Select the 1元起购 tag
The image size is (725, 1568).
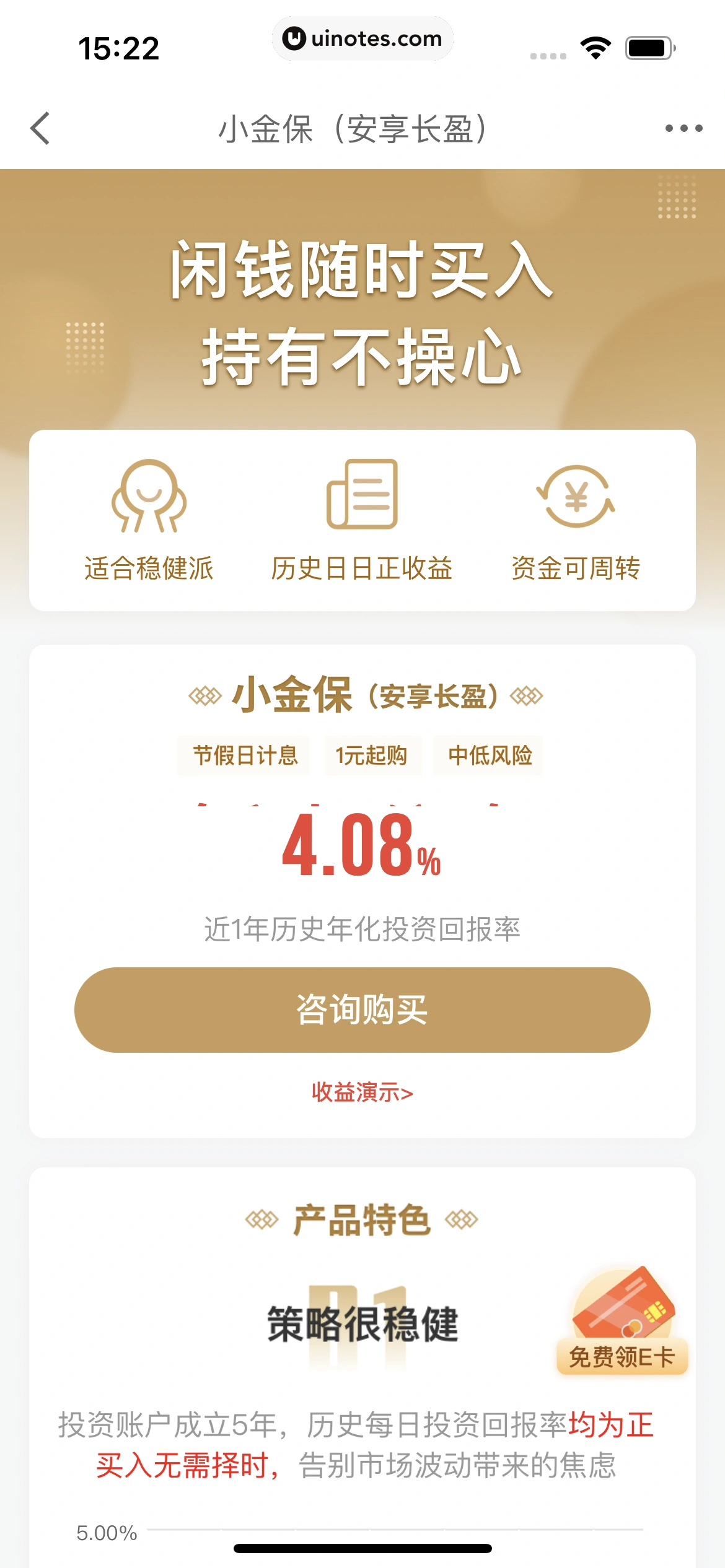click(371, 756)
